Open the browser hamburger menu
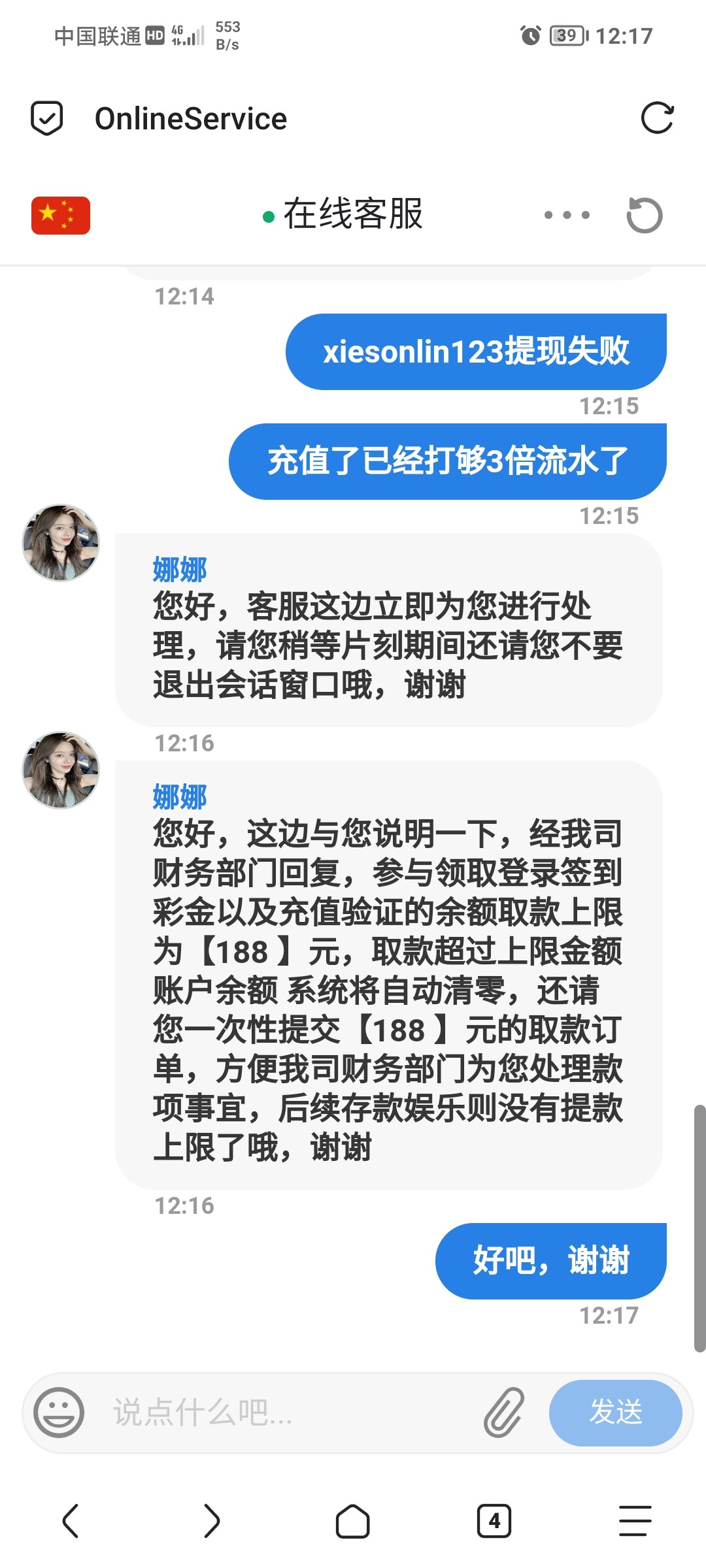Image resolution: width=706 pixels, height=1568 pixels. coord(635,1521)
